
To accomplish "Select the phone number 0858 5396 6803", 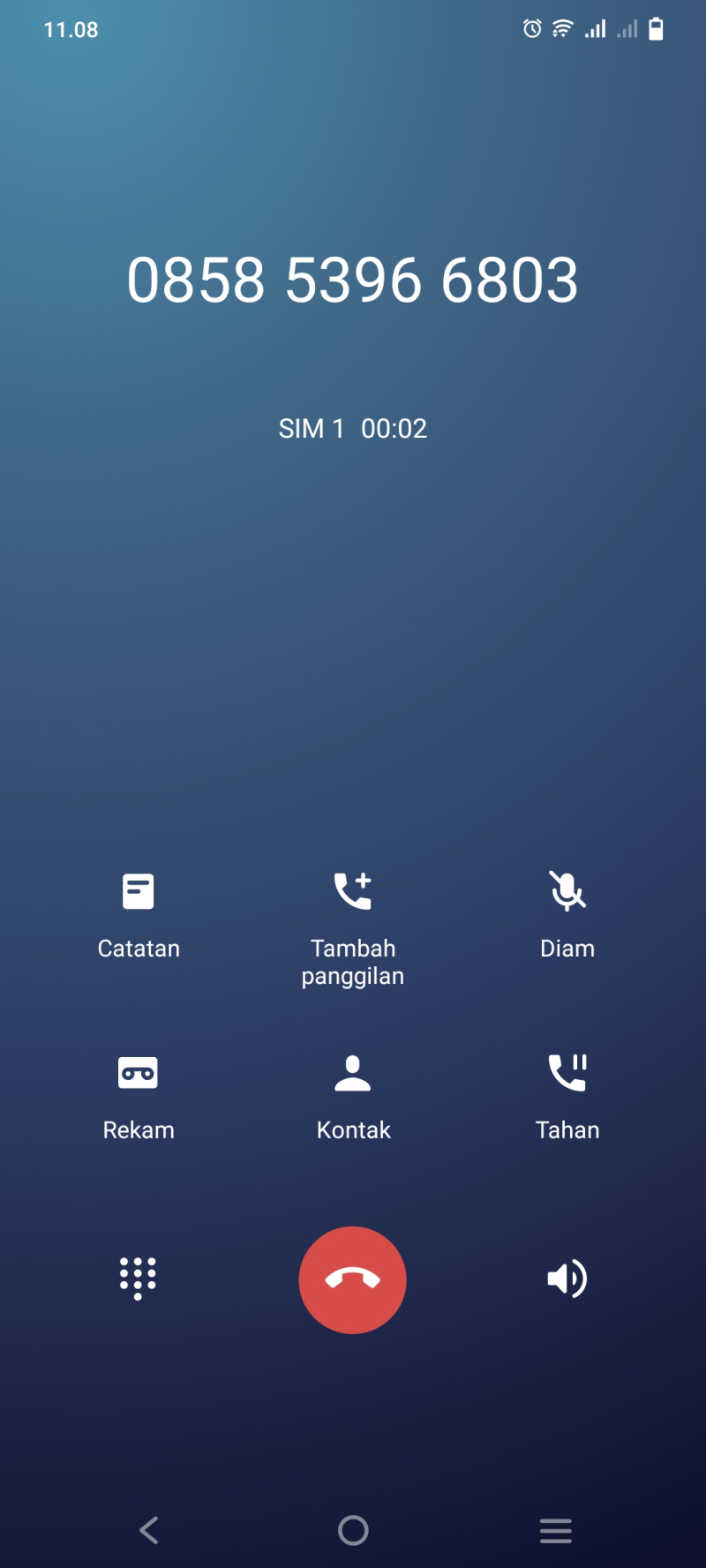I will click(353, 281).
